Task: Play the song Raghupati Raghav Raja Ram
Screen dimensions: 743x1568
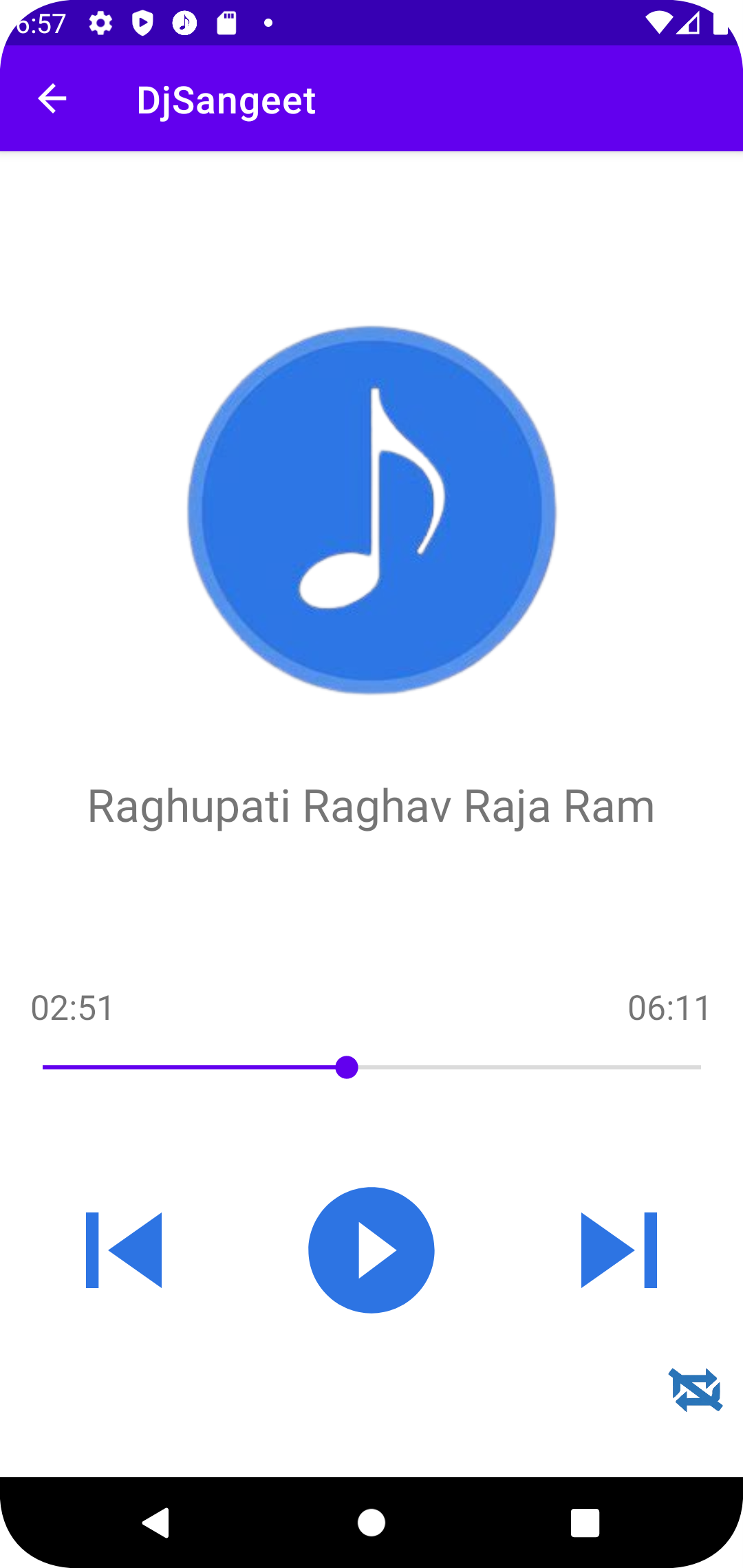Action: click(x=371, y=1250)
